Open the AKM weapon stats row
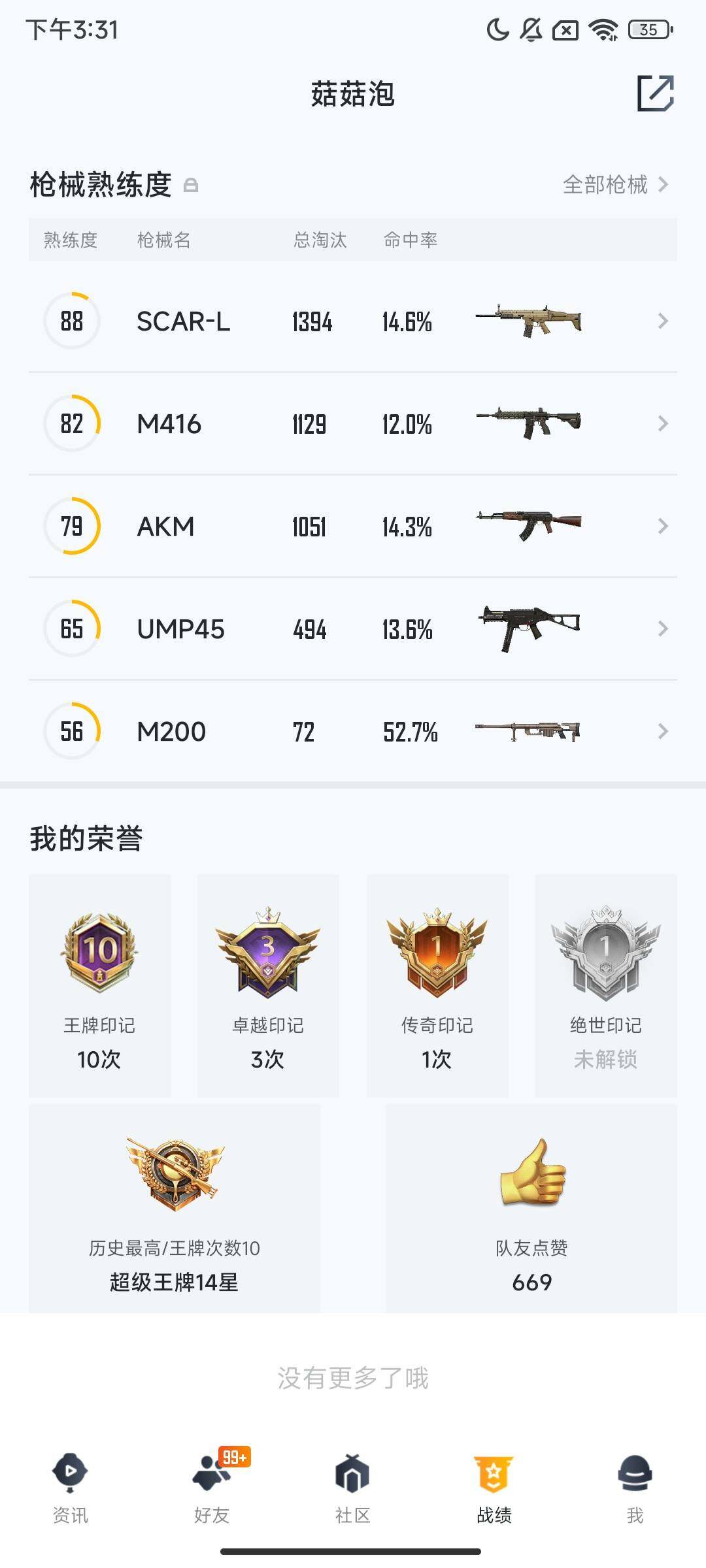Image resolution: width=706 pixels, height=1568 pixels. (353, 527)
